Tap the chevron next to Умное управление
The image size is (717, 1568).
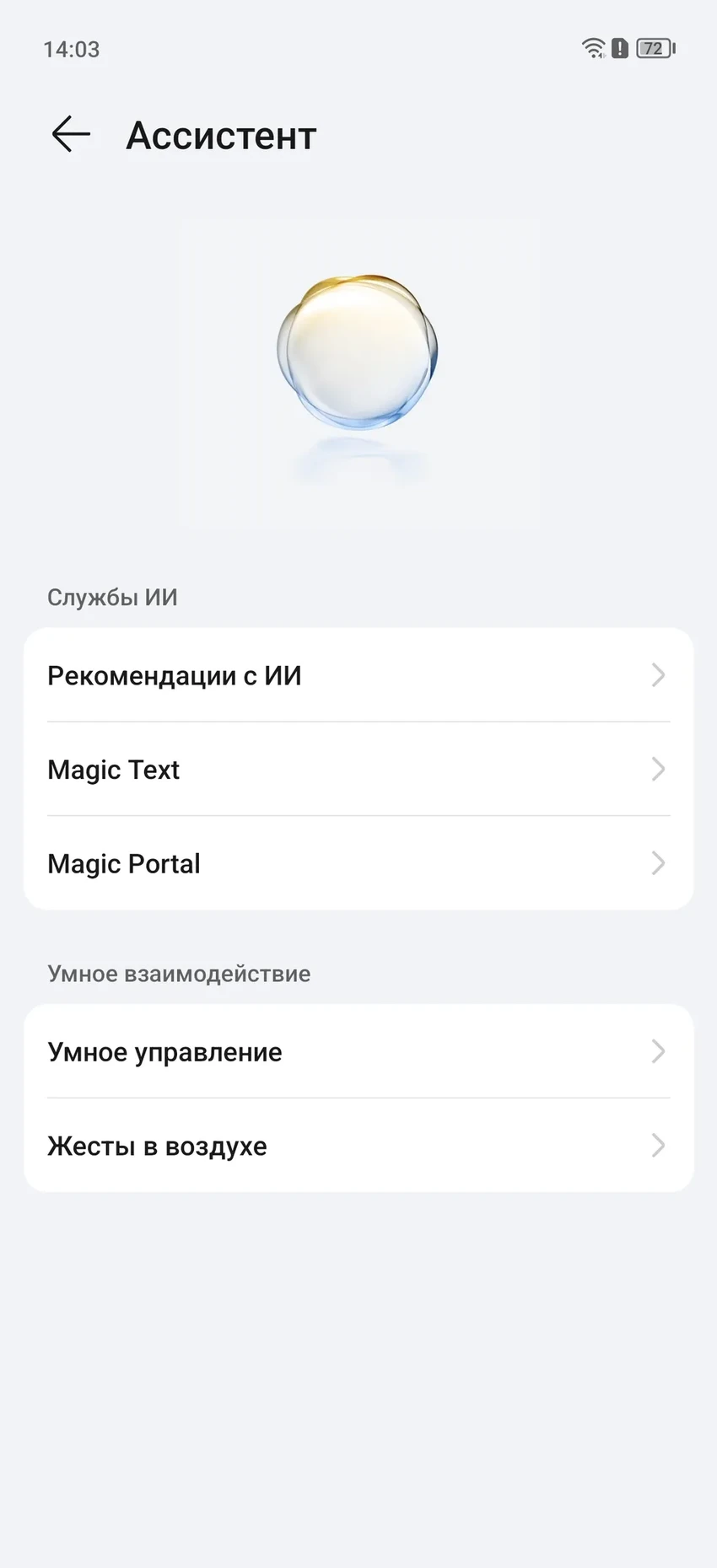point(659,1051)
